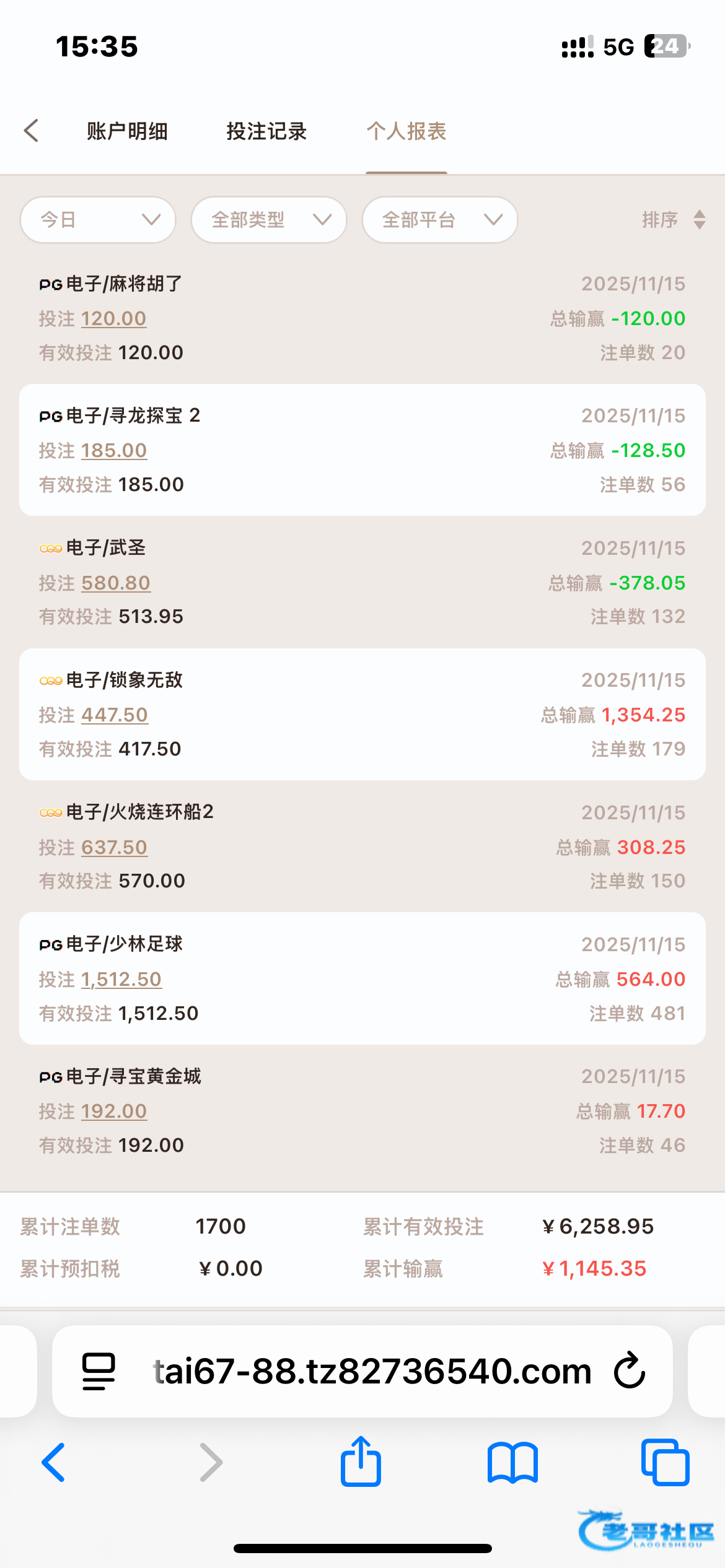Open the browser share sheet
The image size is (725, 1568).
(361, 1462)
